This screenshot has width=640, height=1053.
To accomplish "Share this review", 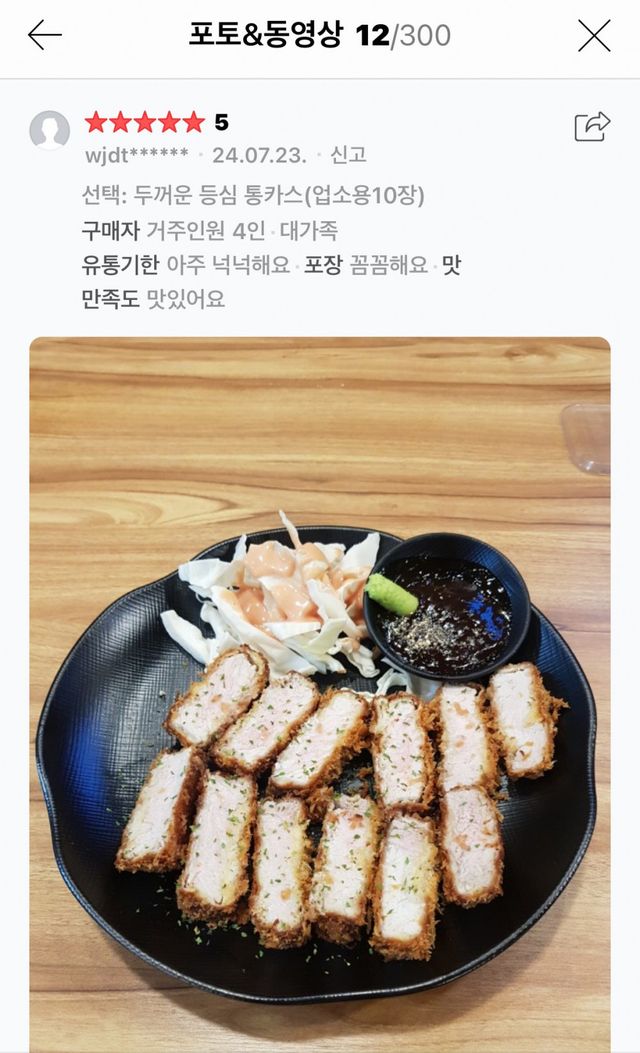I will pyautogui.click(x=592, y=126).
